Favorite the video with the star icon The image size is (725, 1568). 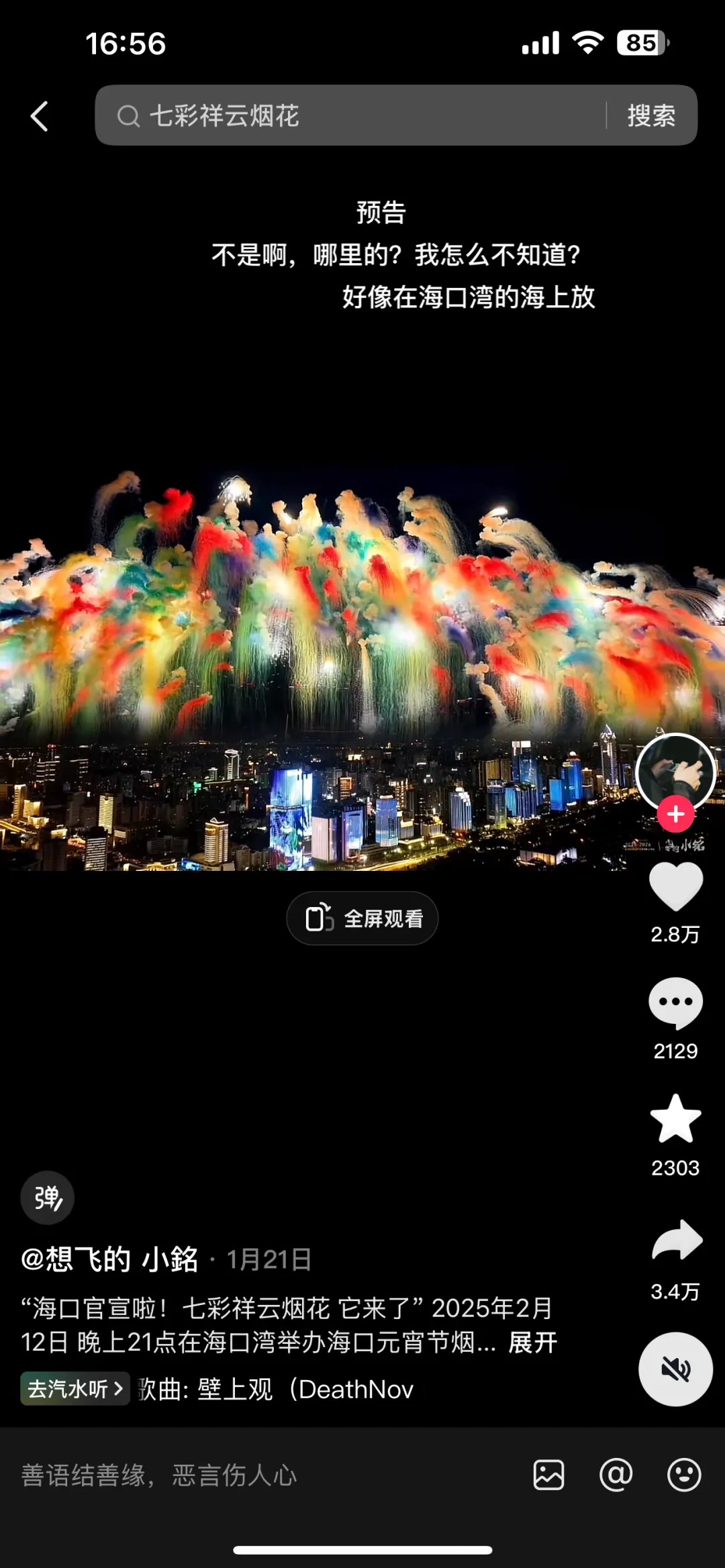pyautogui.click(x=675, y=1119)
